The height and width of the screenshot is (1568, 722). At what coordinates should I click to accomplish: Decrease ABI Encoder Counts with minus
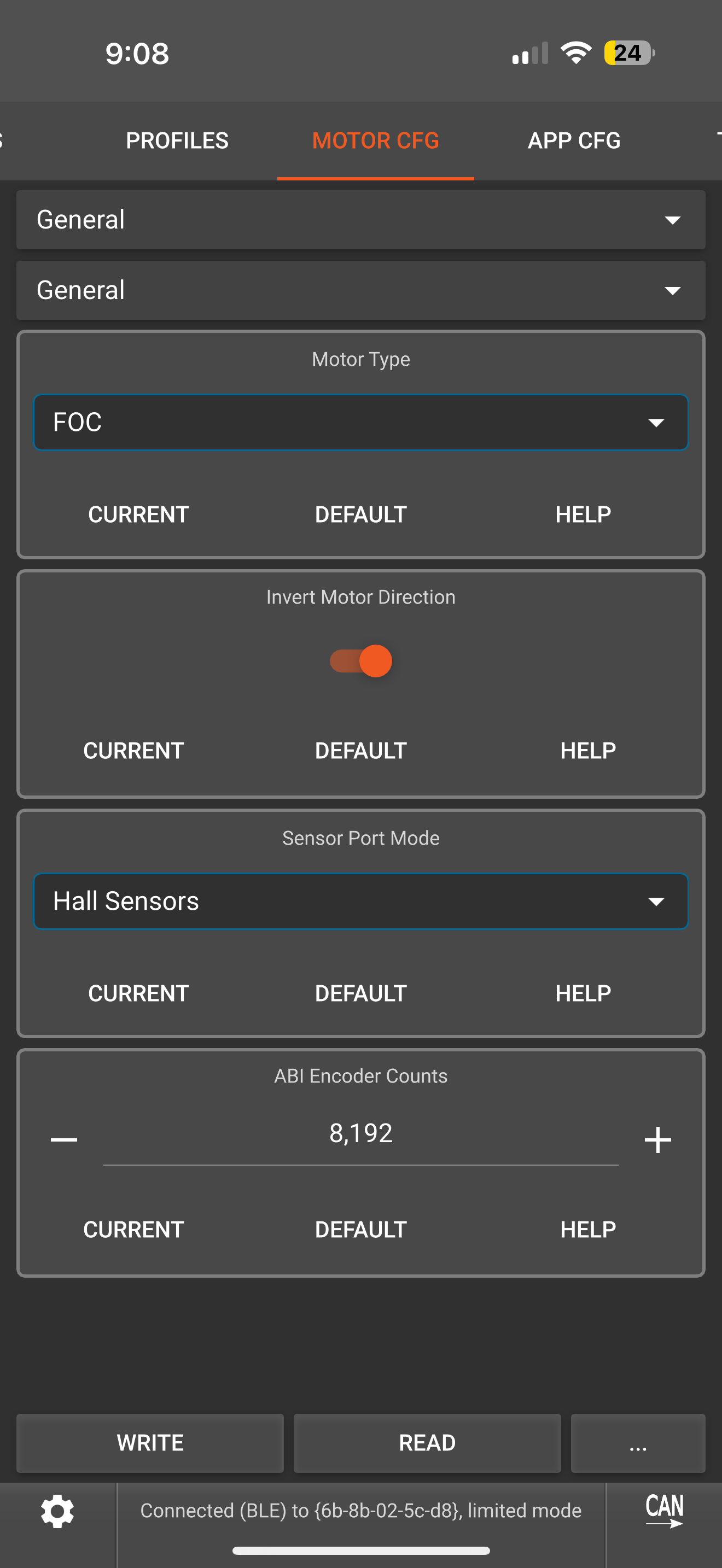tap(64, 1139)
